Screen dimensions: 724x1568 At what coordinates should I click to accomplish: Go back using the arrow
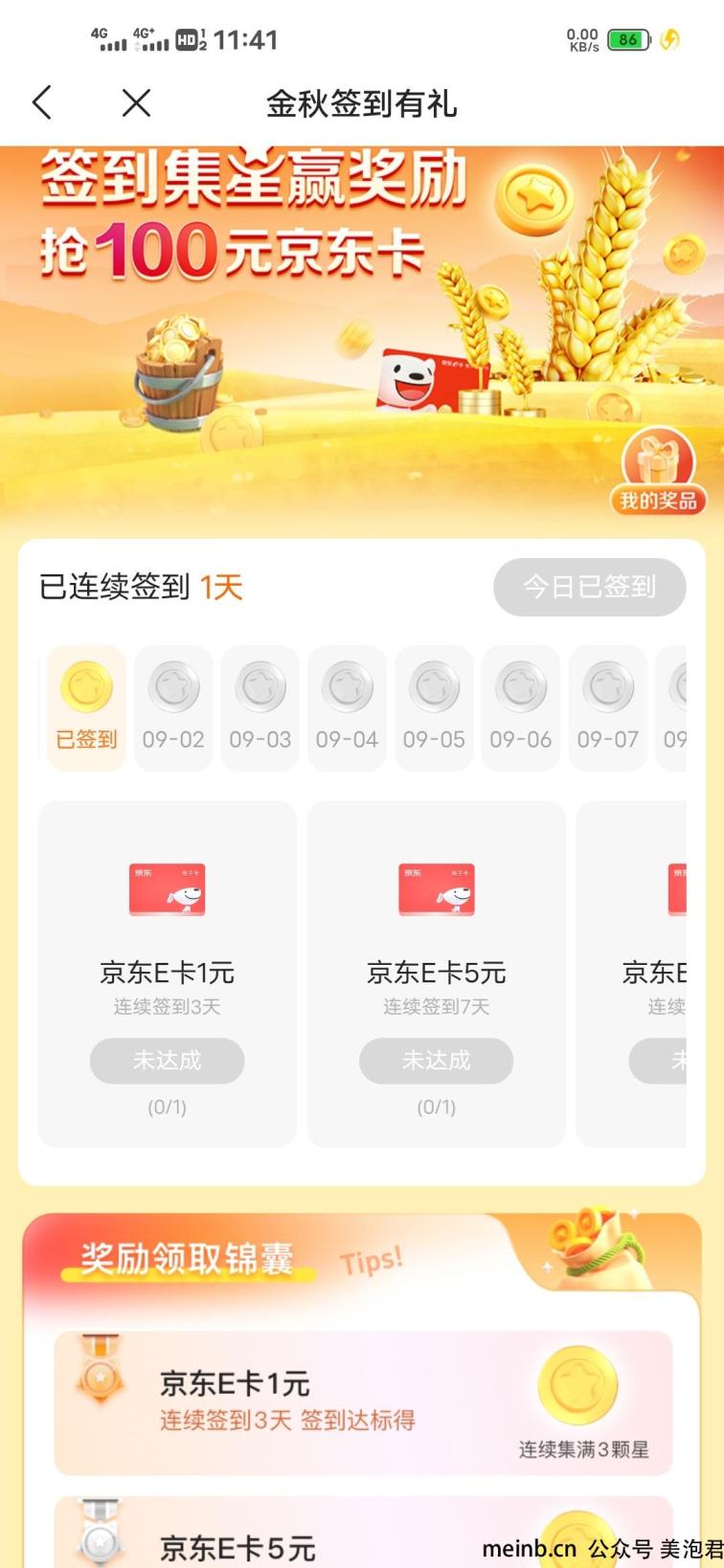42,102
